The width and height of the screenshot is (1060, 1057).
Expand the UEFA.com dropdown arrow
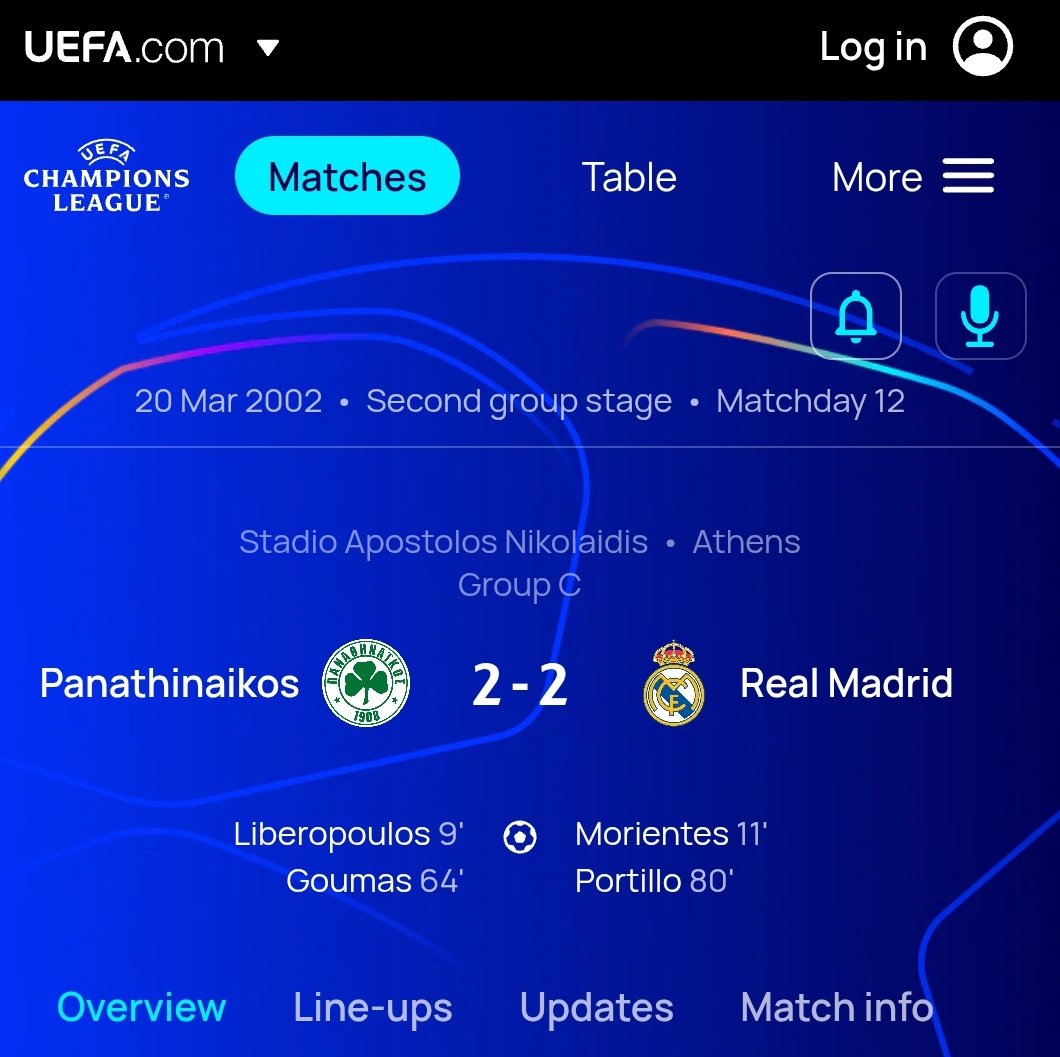268,48
